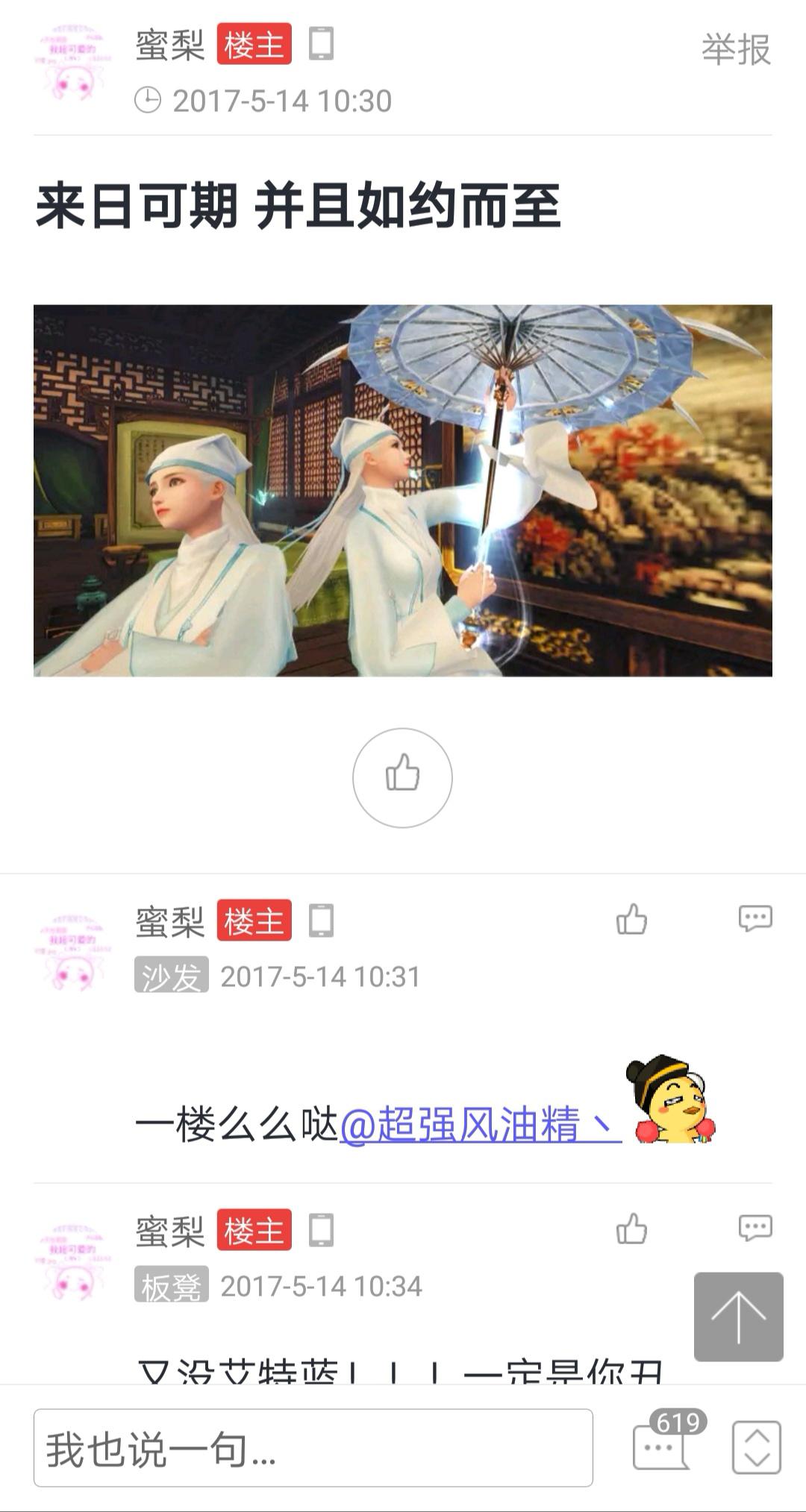Jump back to top with the arrow button
The width and height of the screenshot is (806, 1512).
click(x=738, y=1317)
